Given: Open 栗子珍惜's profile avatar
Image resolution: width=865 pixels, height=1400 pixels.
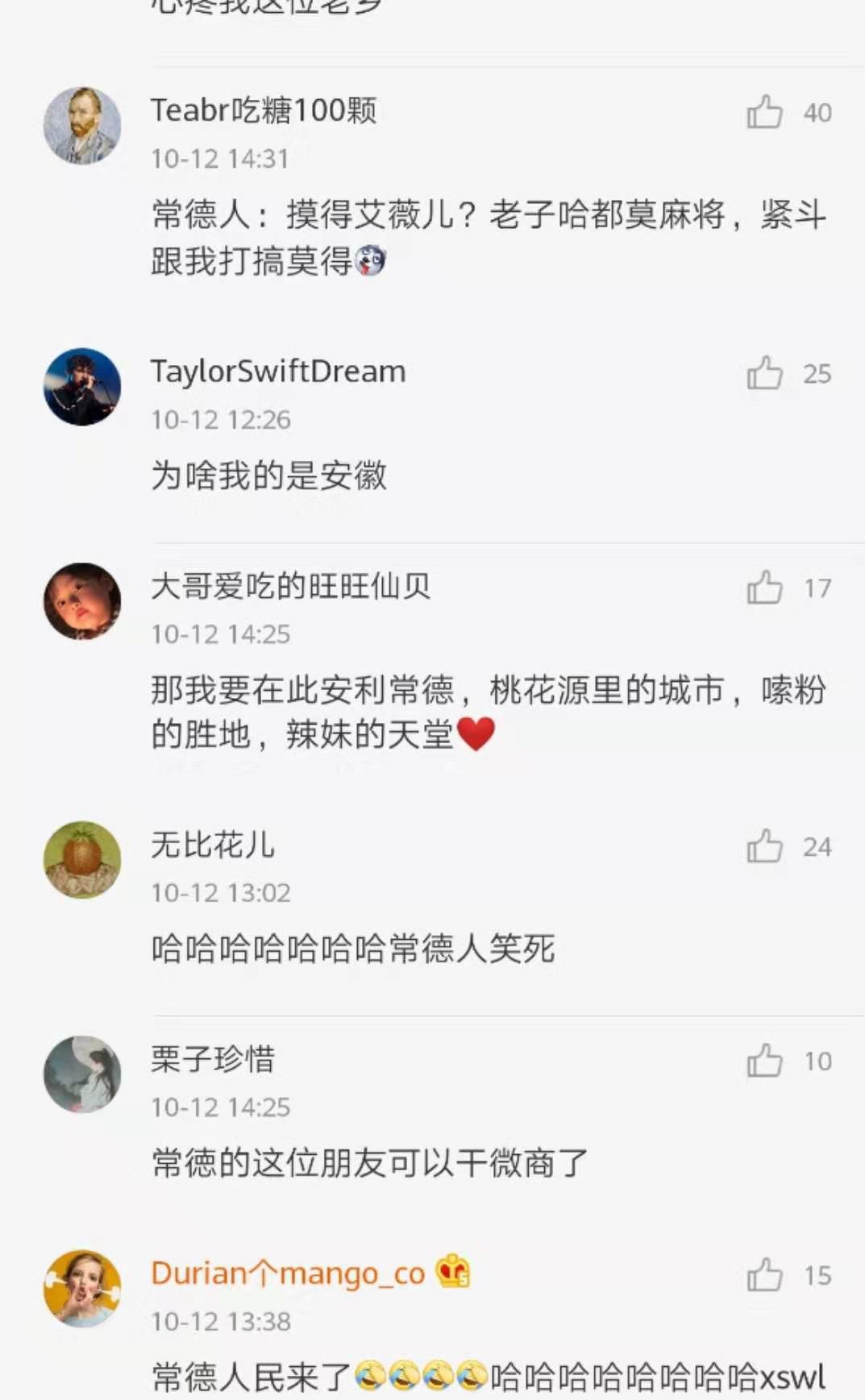Looking at the screenshot, I should click(82, 1074).
